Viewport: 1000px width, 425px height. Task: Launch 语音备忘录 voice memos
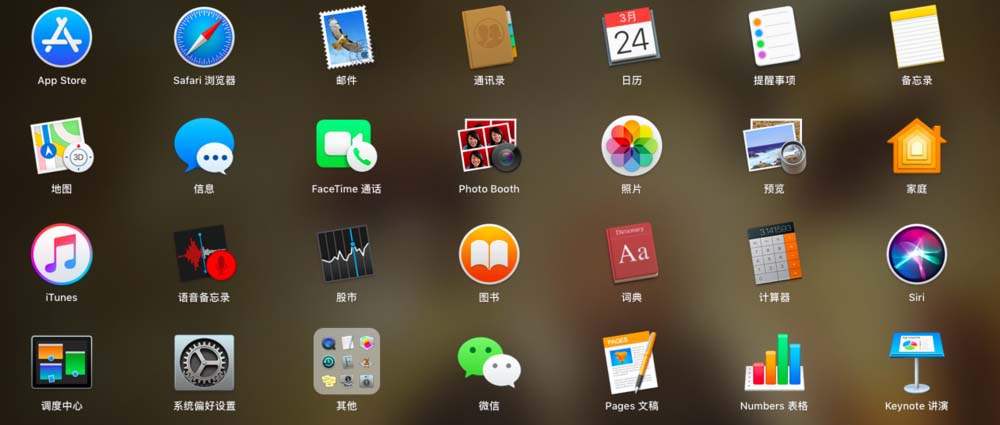pyautogui.click(x=204, y=254)
